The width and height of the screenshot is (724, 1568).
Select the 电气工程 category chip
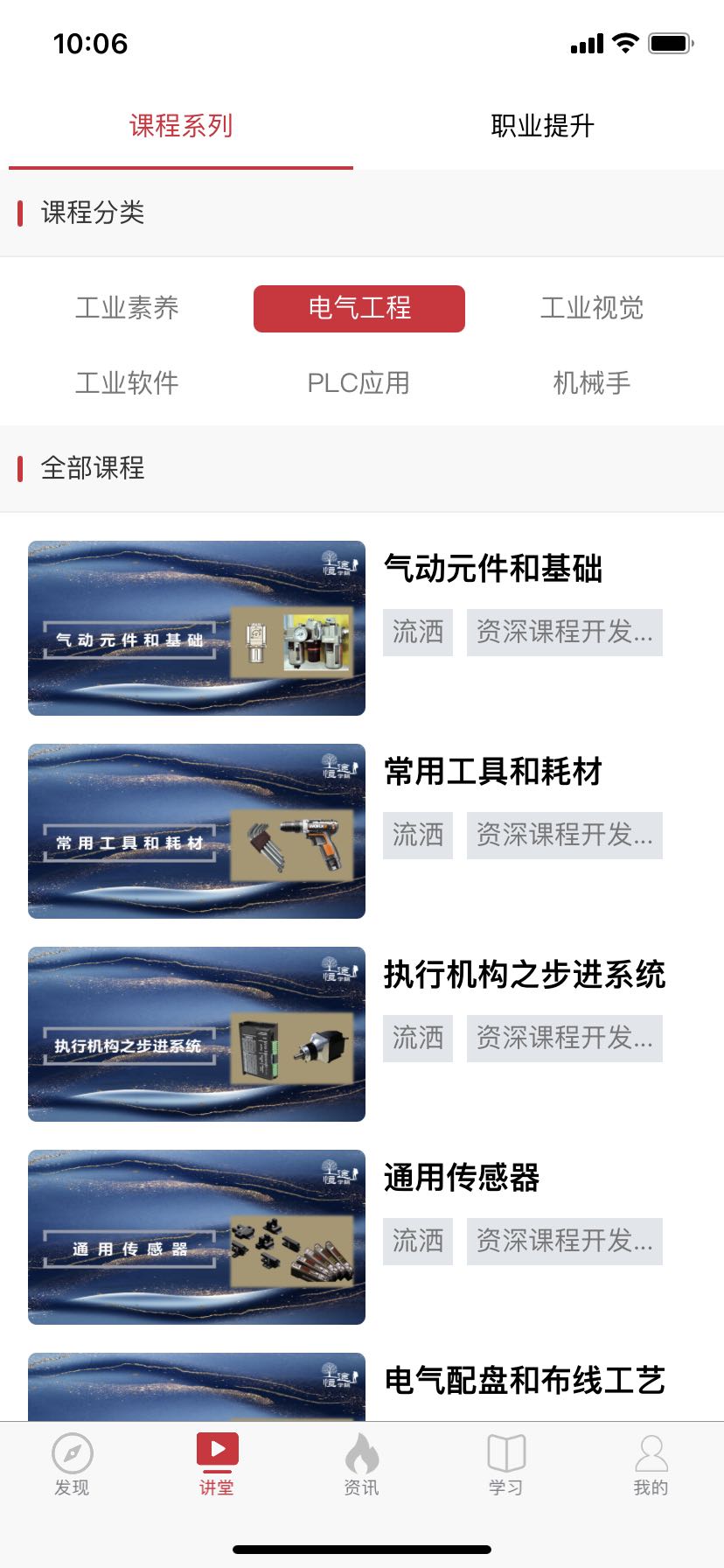click(x=359, y=308)
